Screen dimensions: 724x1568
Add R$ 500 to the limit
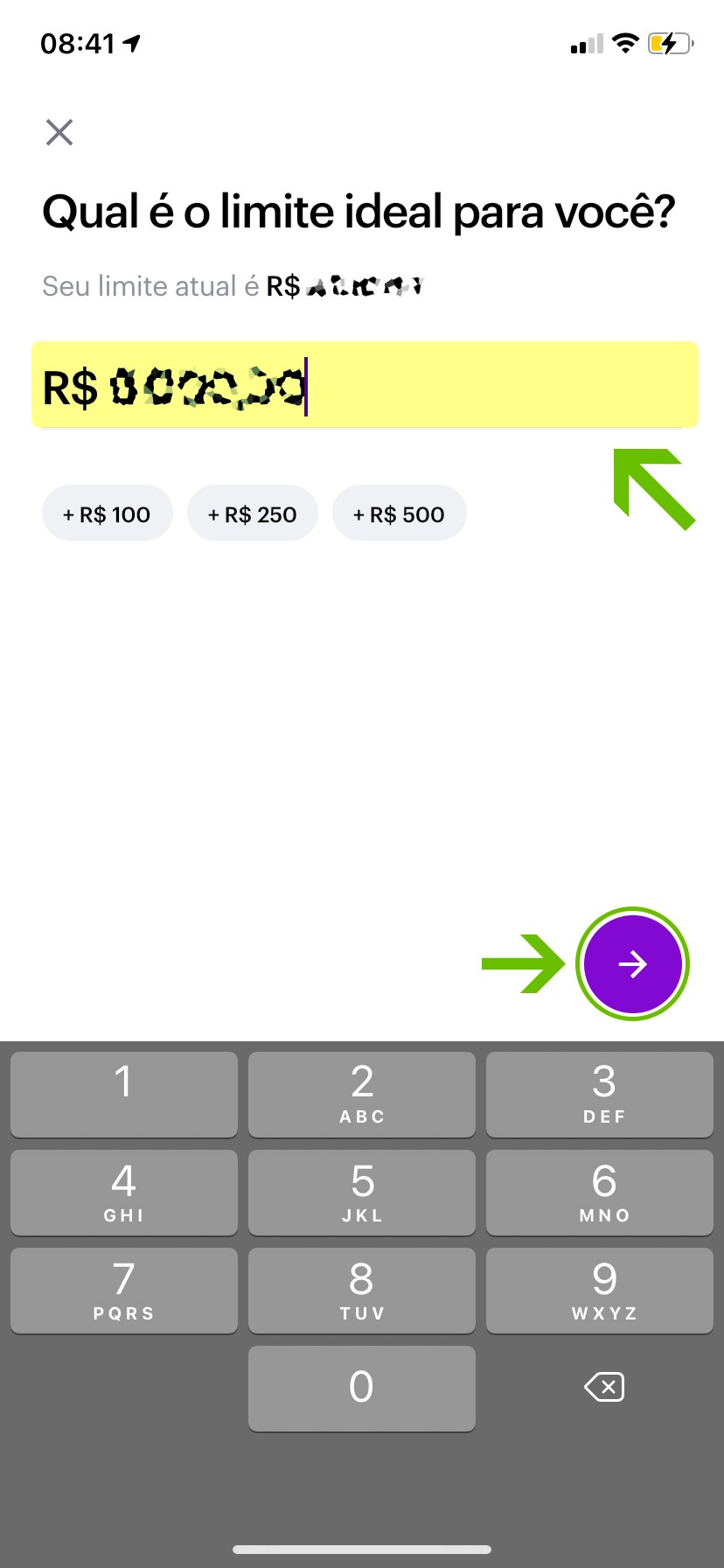pyautogui.click(x=399, y=514)
